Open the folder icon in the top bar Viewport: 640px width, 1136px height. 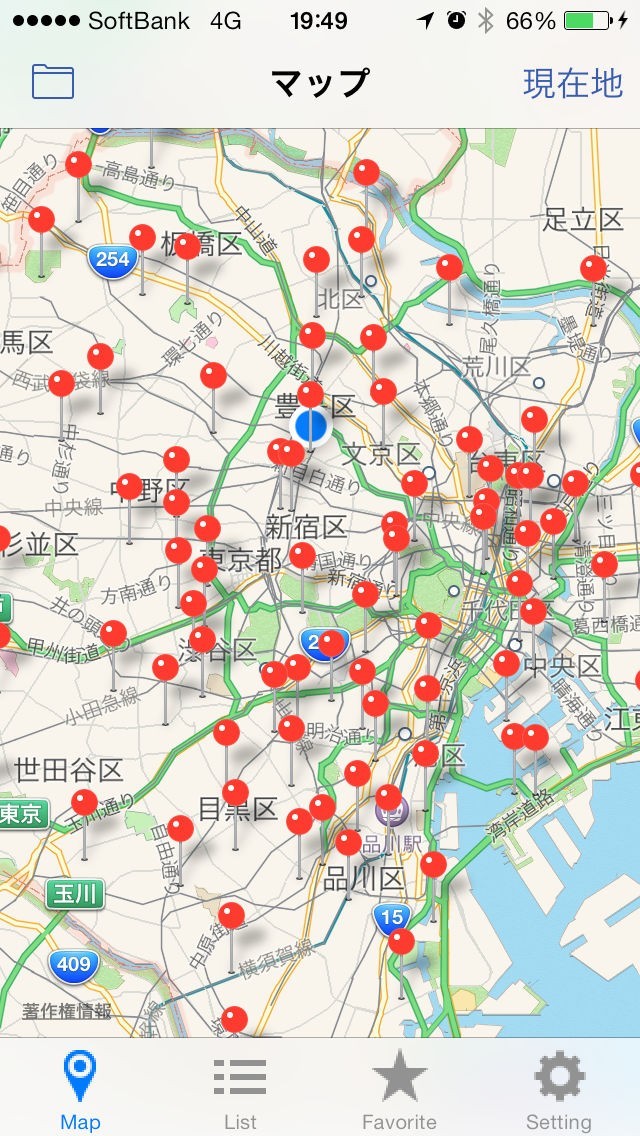[x=53, y=81]
